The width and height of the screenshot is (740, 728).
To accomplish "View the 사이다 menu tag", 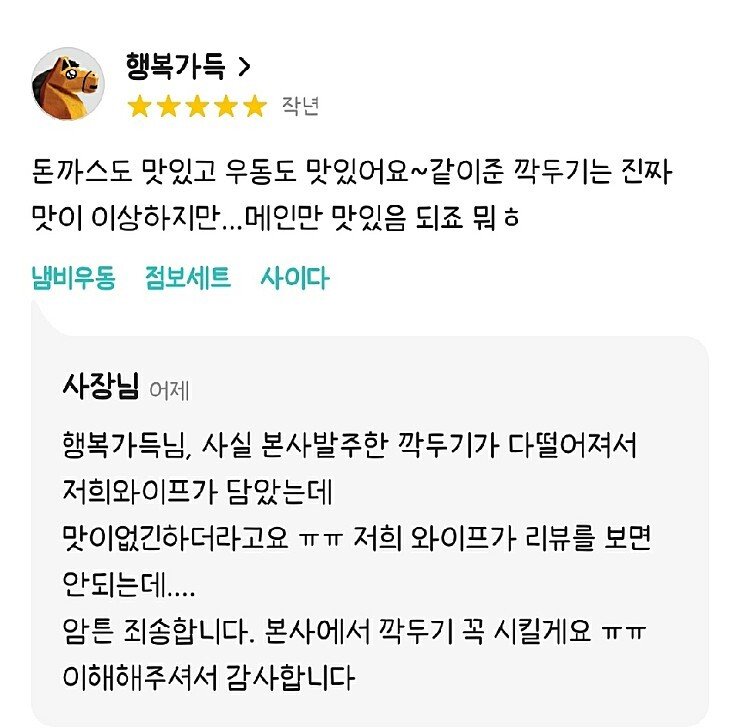I will point(294,277).
